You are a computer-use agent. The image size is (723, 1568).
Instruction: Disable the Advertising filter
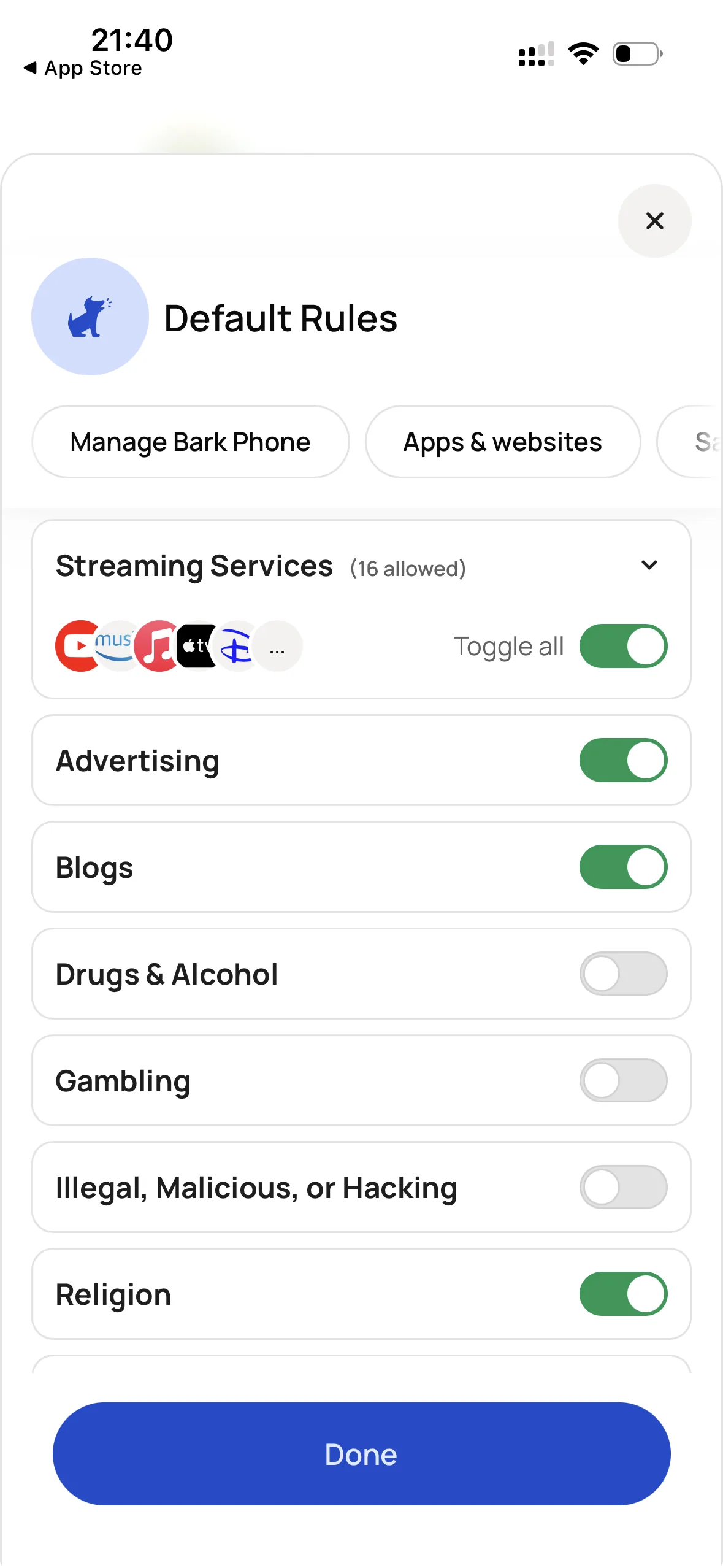tap(623, 759)
